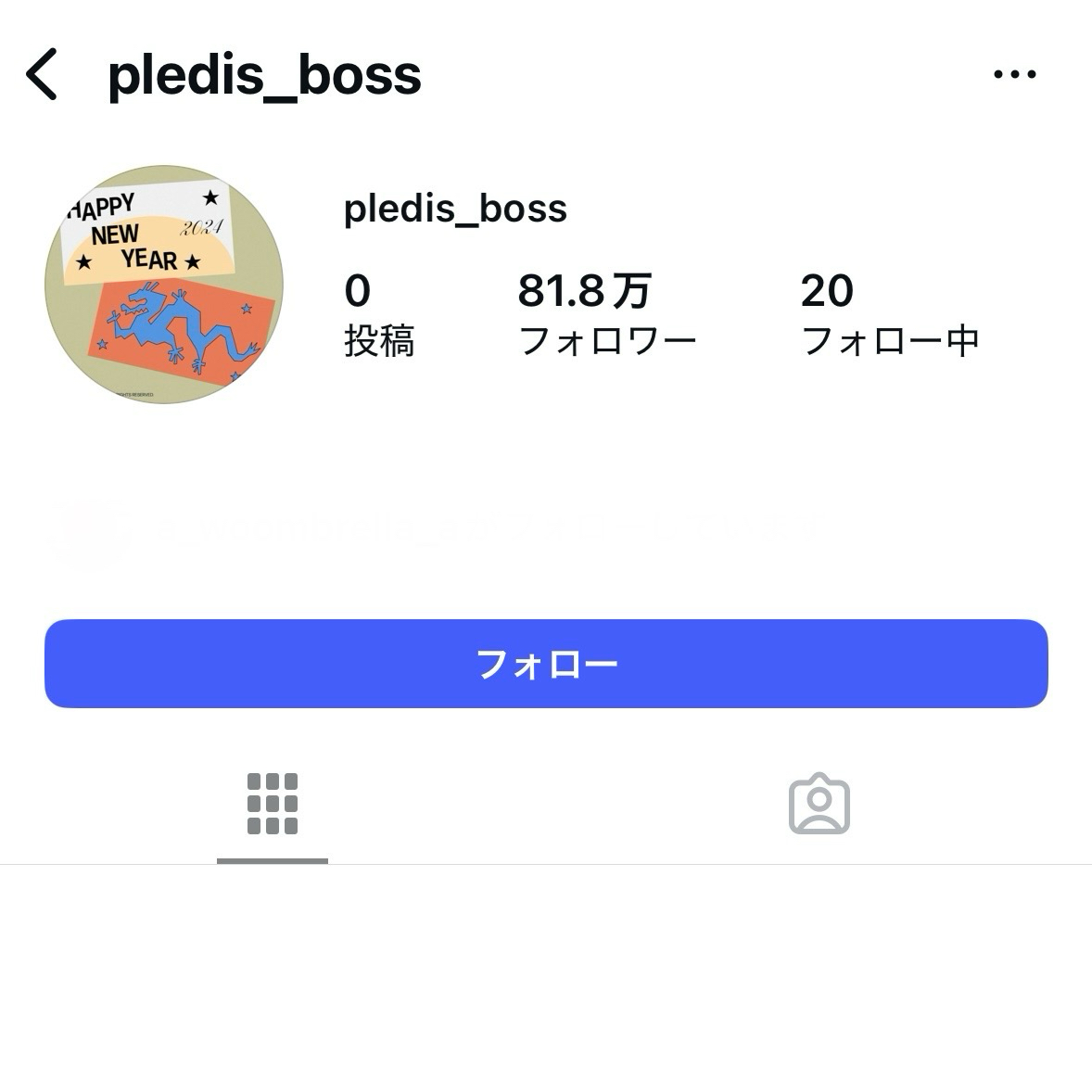Show the 20 following accounts
1092x1092 pixels.
(x=889, y=315)
